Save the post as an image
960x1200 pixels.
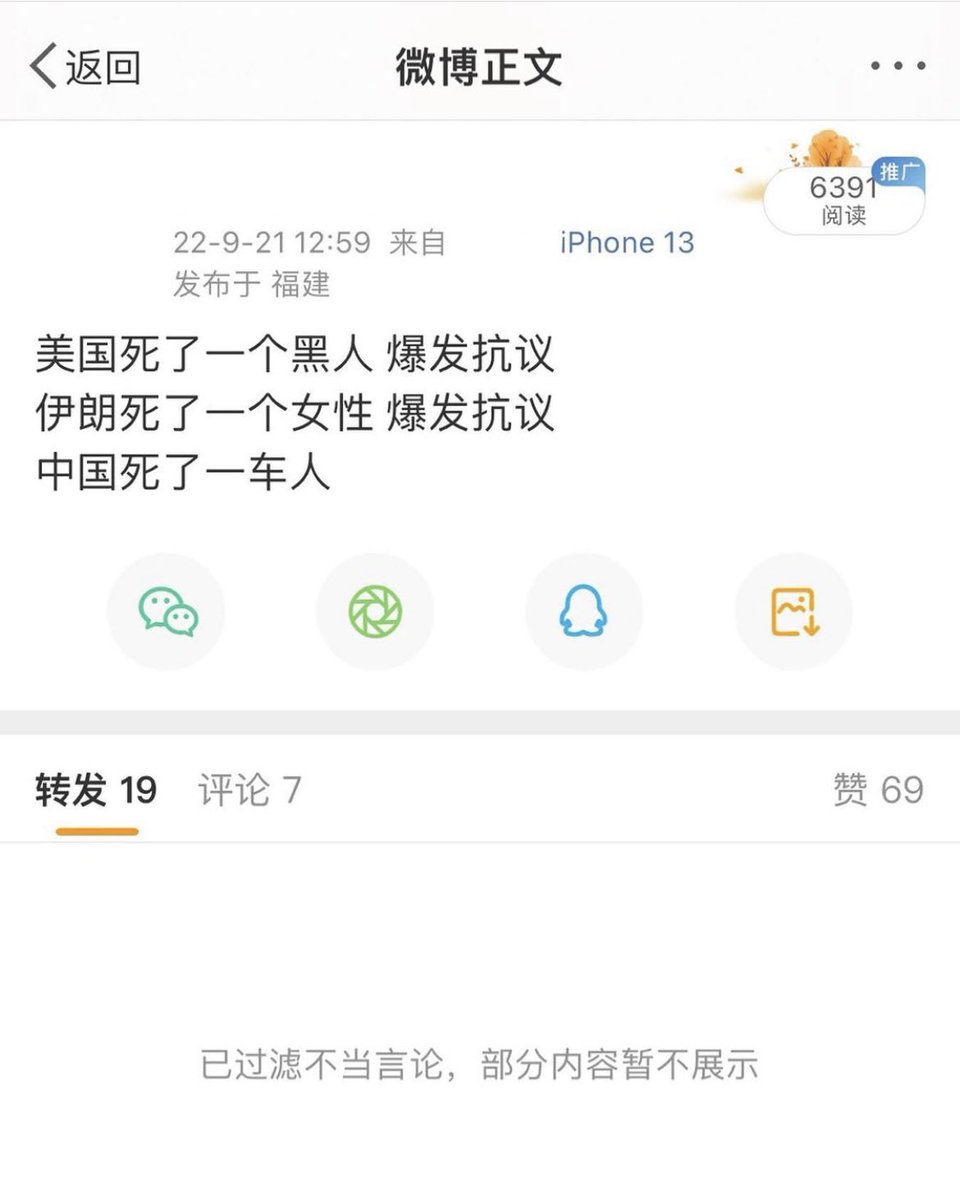[794, 612]
